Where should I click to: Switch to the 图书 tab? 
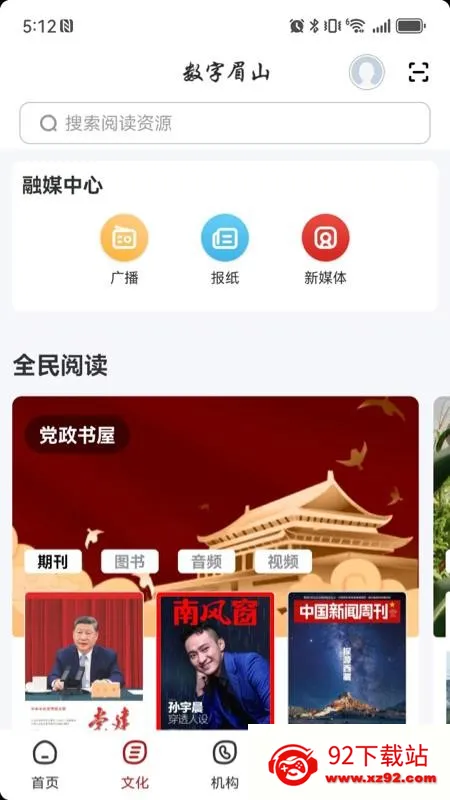point(130,562)
